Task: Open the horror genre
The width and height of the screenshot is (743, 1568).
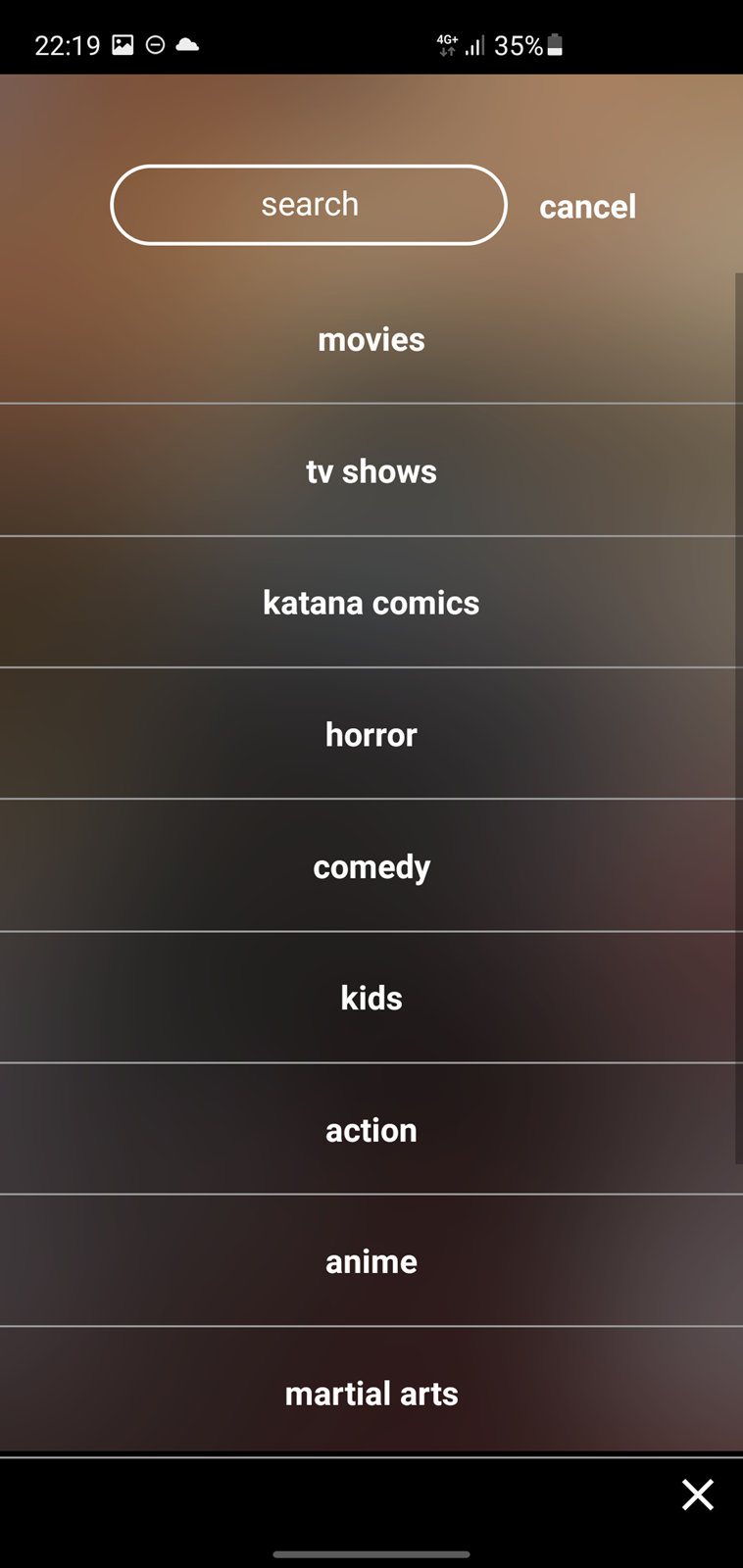Action: click(x=371, y=734)
